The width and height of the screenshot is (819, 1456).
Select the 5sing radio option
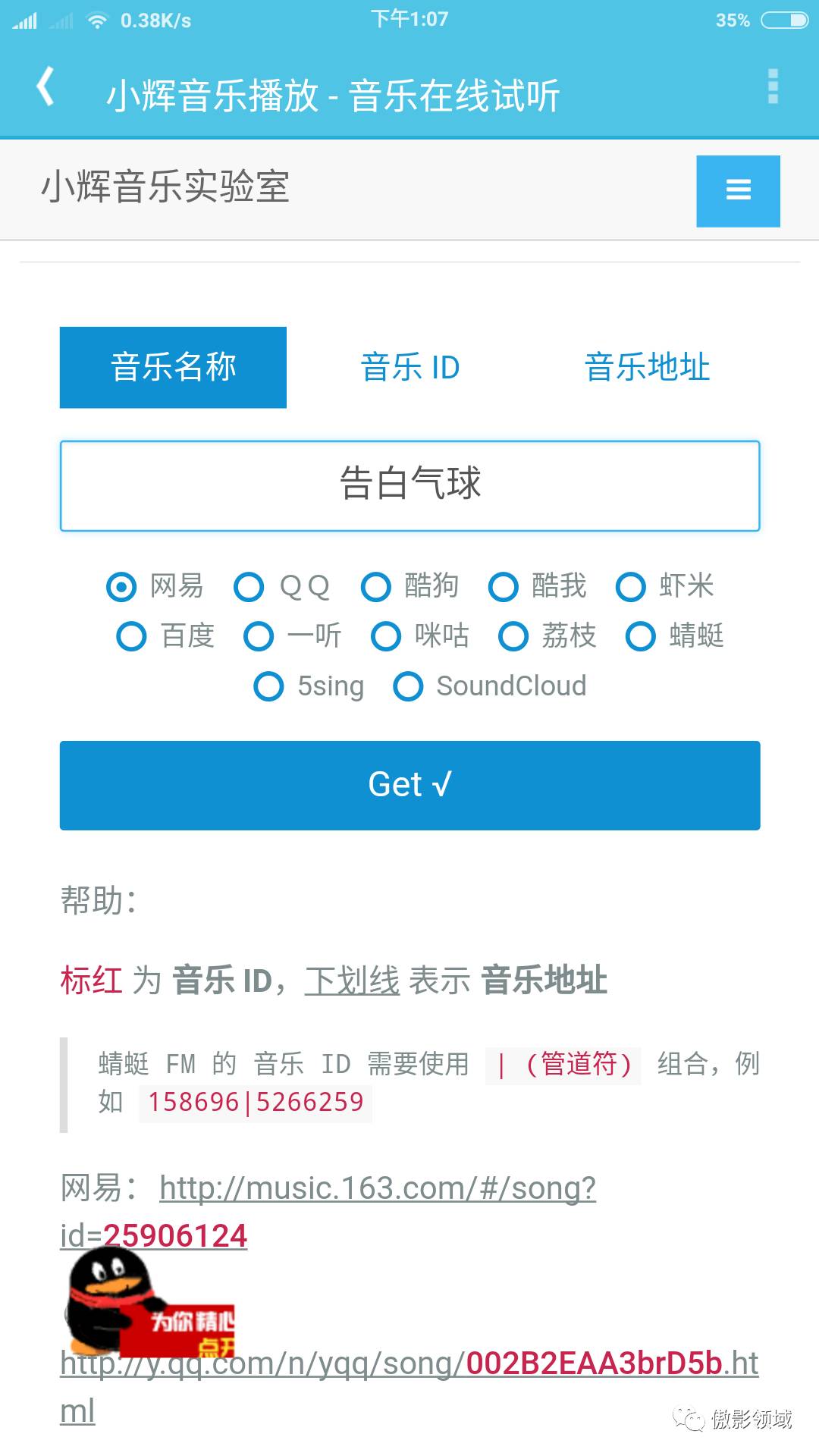pos(269,686)
